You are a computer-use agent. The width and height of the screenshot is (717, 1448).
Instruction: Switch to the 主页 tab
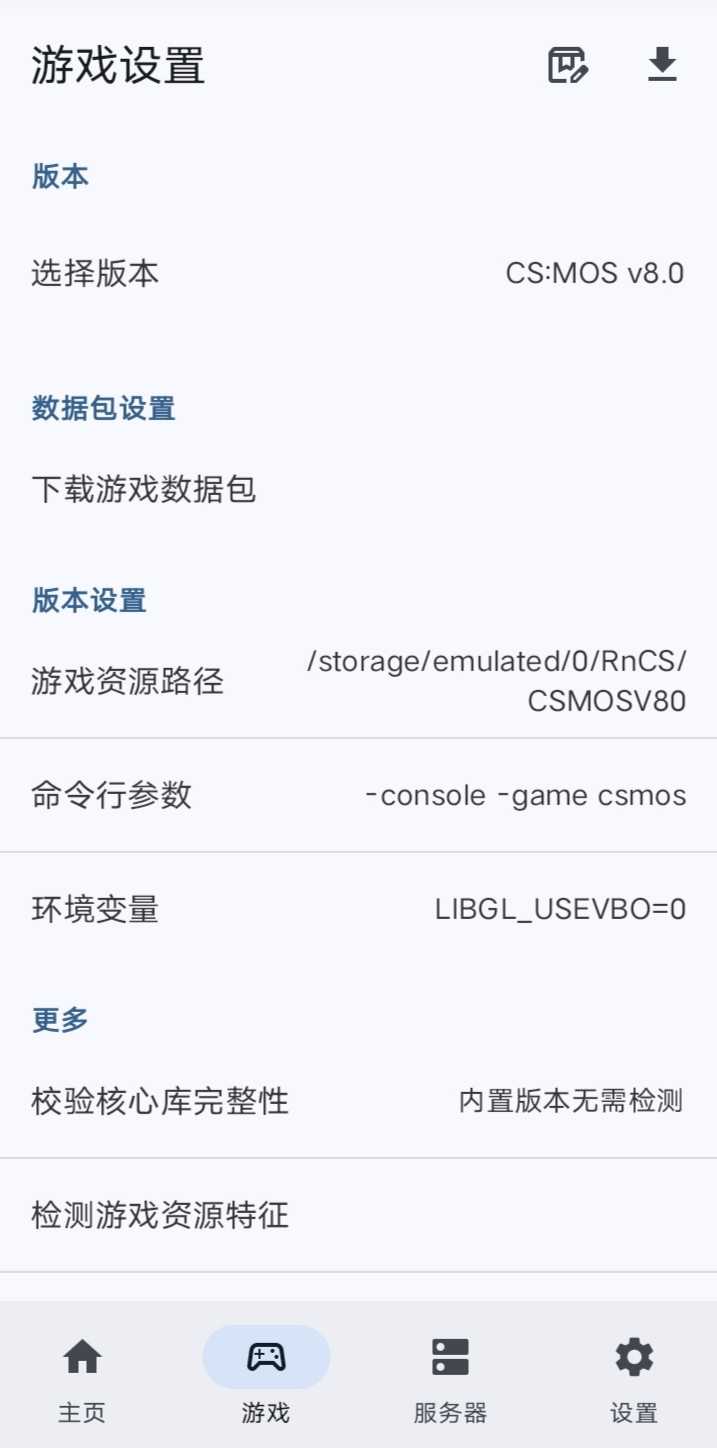(x=82, y=1383)
